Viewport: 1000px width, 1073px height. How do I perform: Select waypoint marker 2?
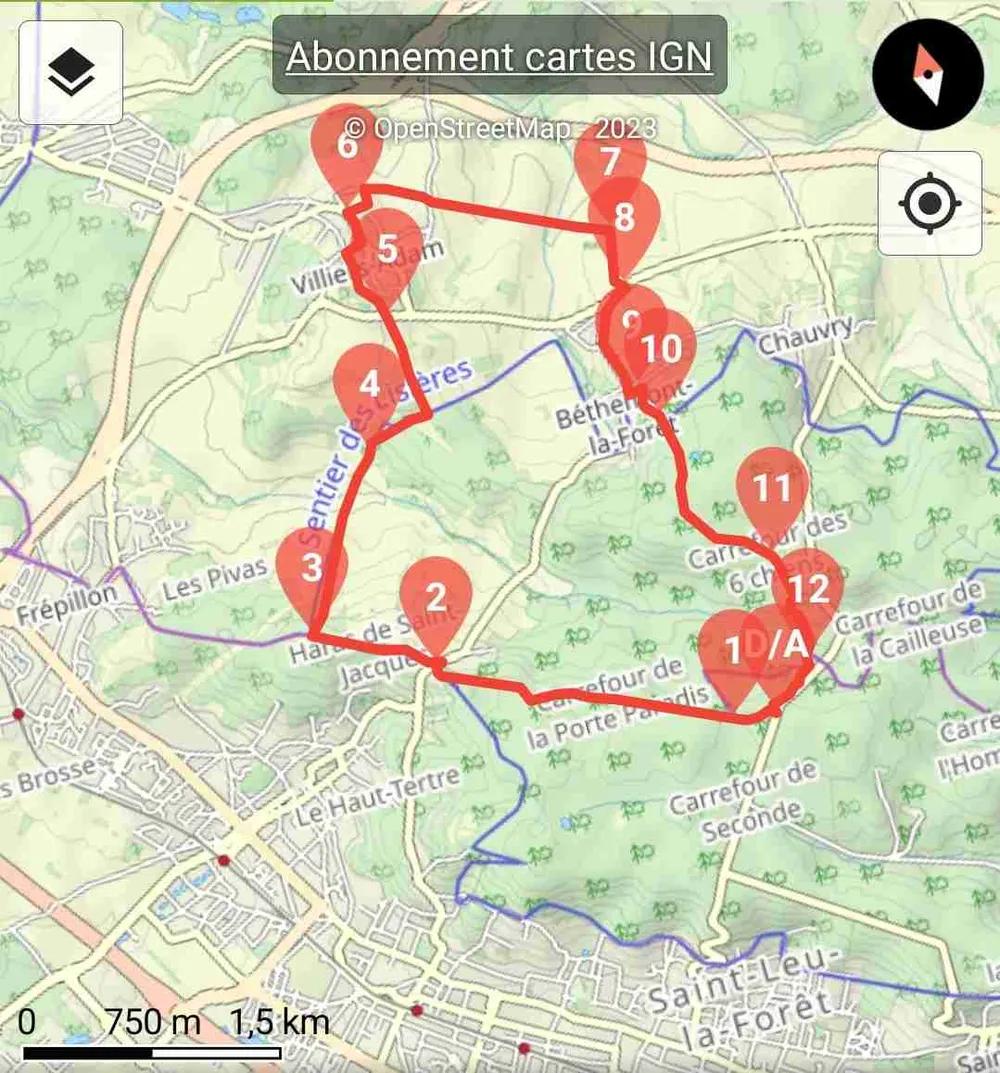pyautogui.click(x=437, y=599)
